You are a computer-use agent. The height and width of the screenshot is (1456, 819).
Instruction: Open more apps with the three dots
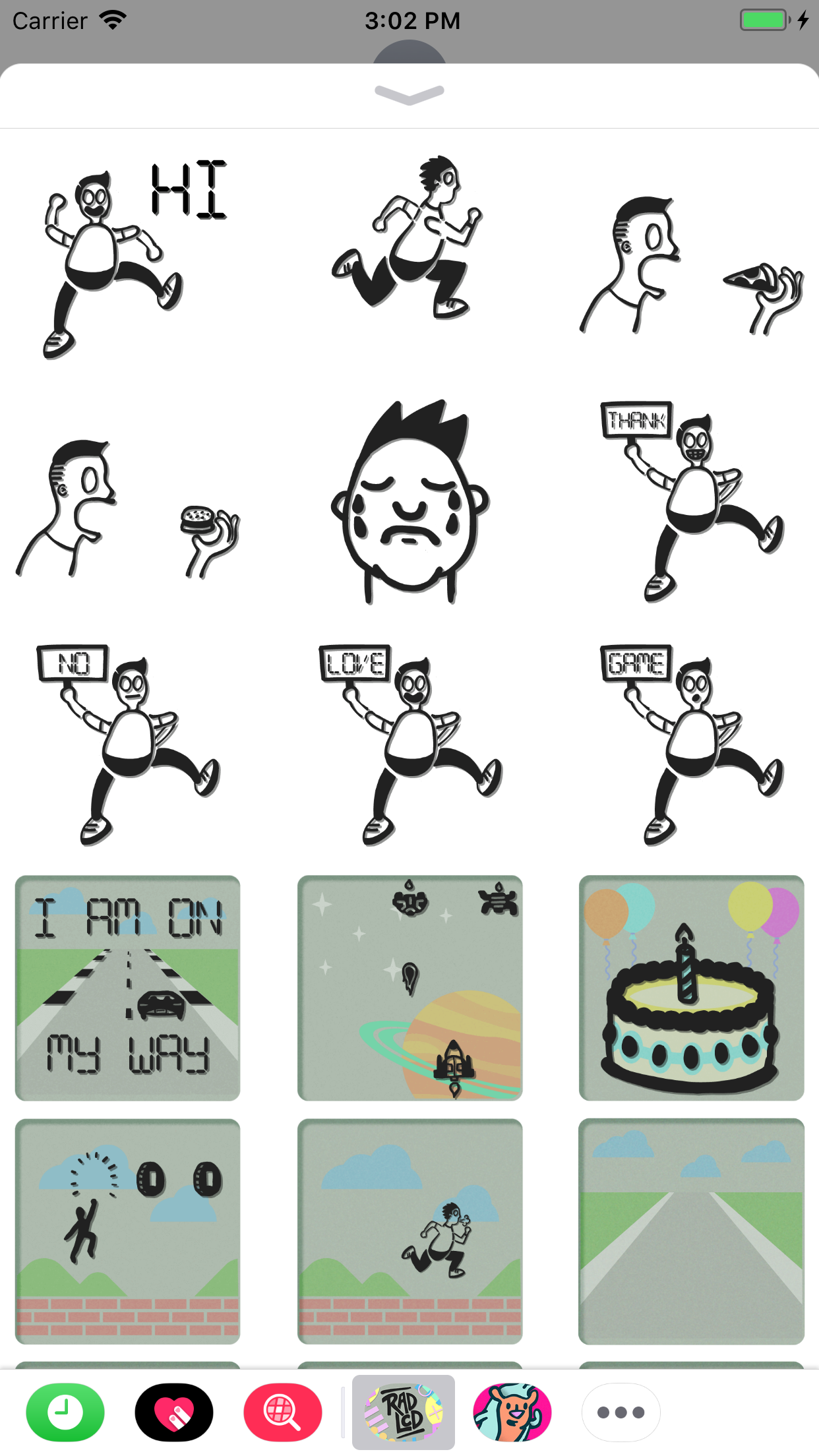point(621,1412)
